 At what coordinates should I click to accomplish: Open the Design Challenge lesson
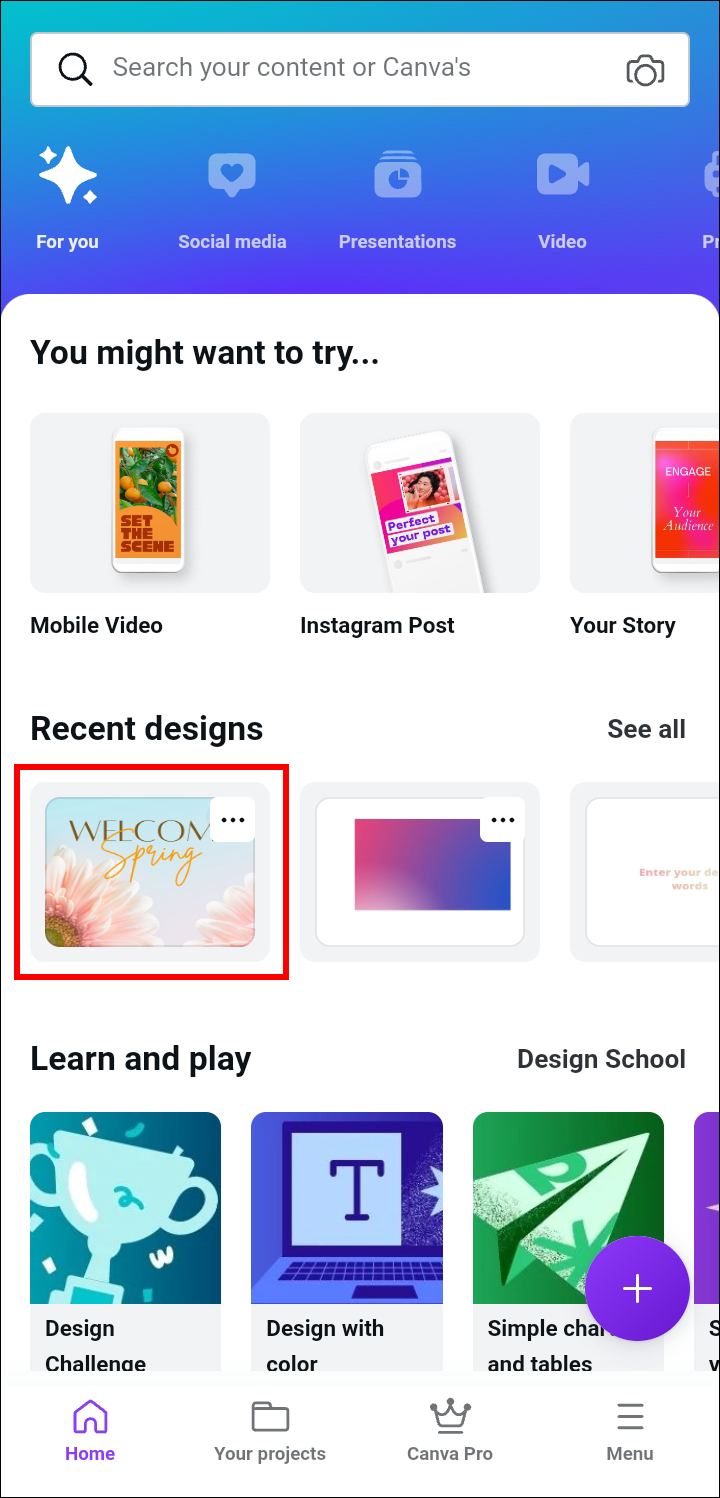125,1241
